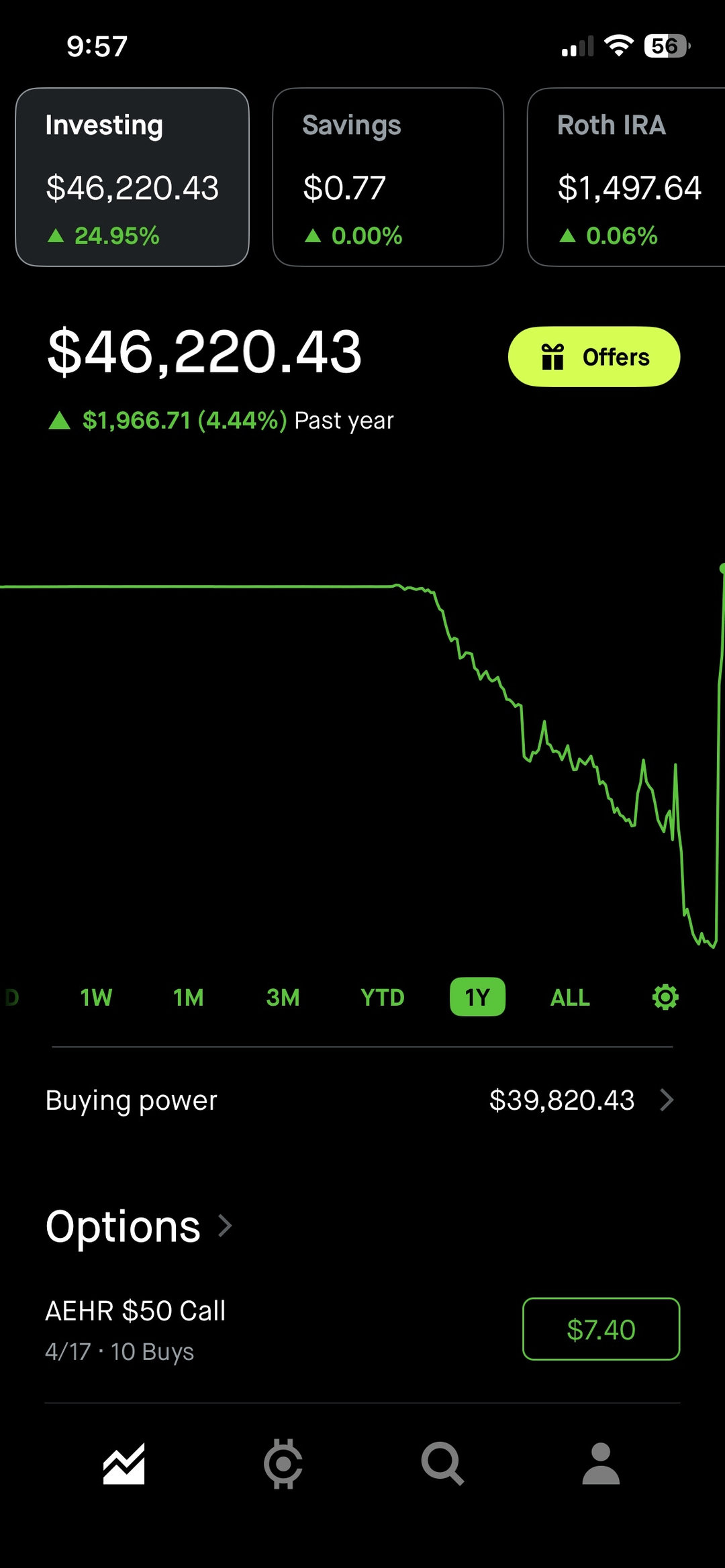Select the 3M chart range
Screen dimensions: 725x1568
283,998
